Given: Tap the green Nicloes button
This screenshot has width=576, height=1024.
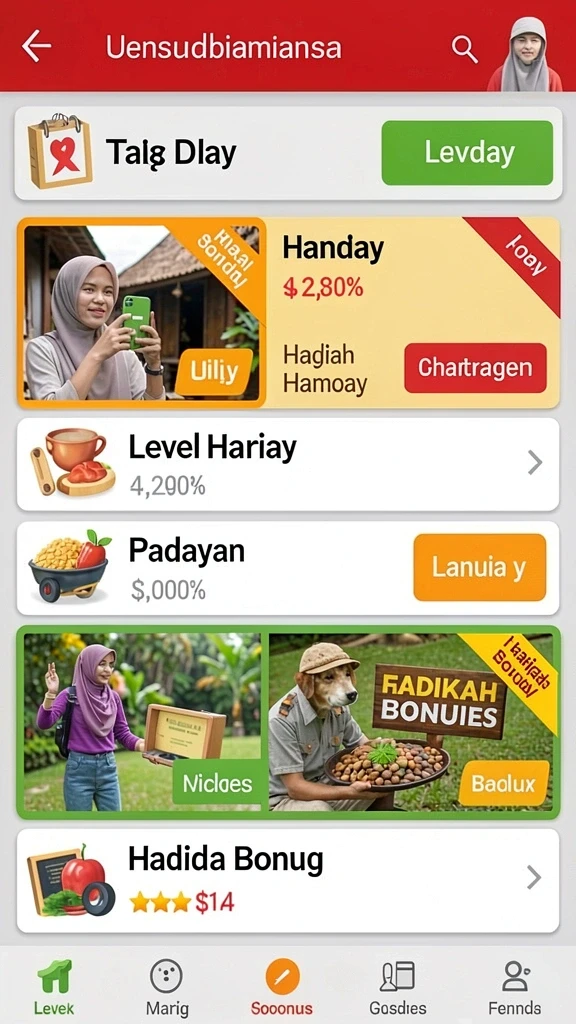Looking at the screenshot, I should point(217,783).
